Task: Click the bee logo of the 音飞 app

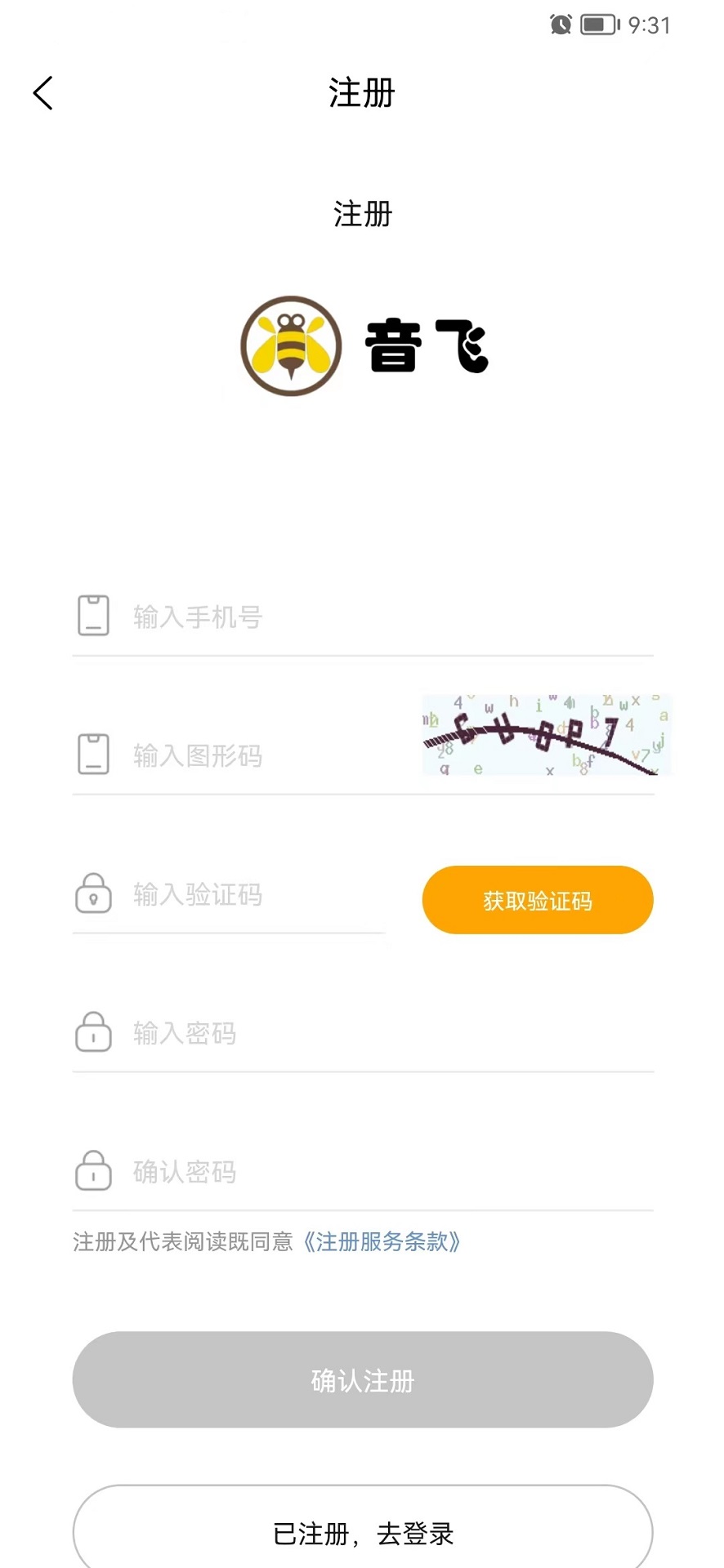Action: coord(290,346)
